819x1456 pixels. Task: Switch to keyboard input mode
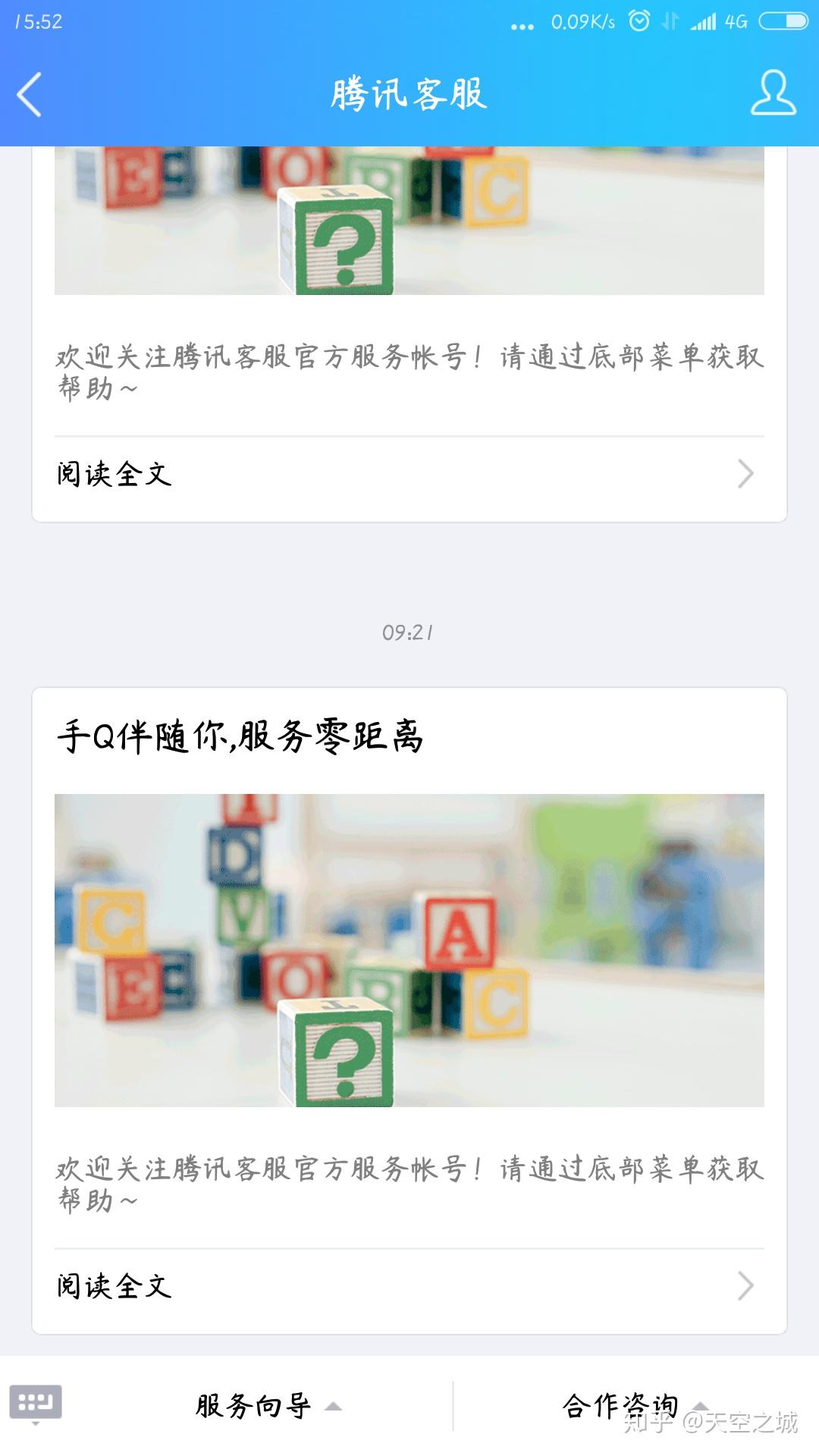pyautogui.click(x=36, y=1403)
